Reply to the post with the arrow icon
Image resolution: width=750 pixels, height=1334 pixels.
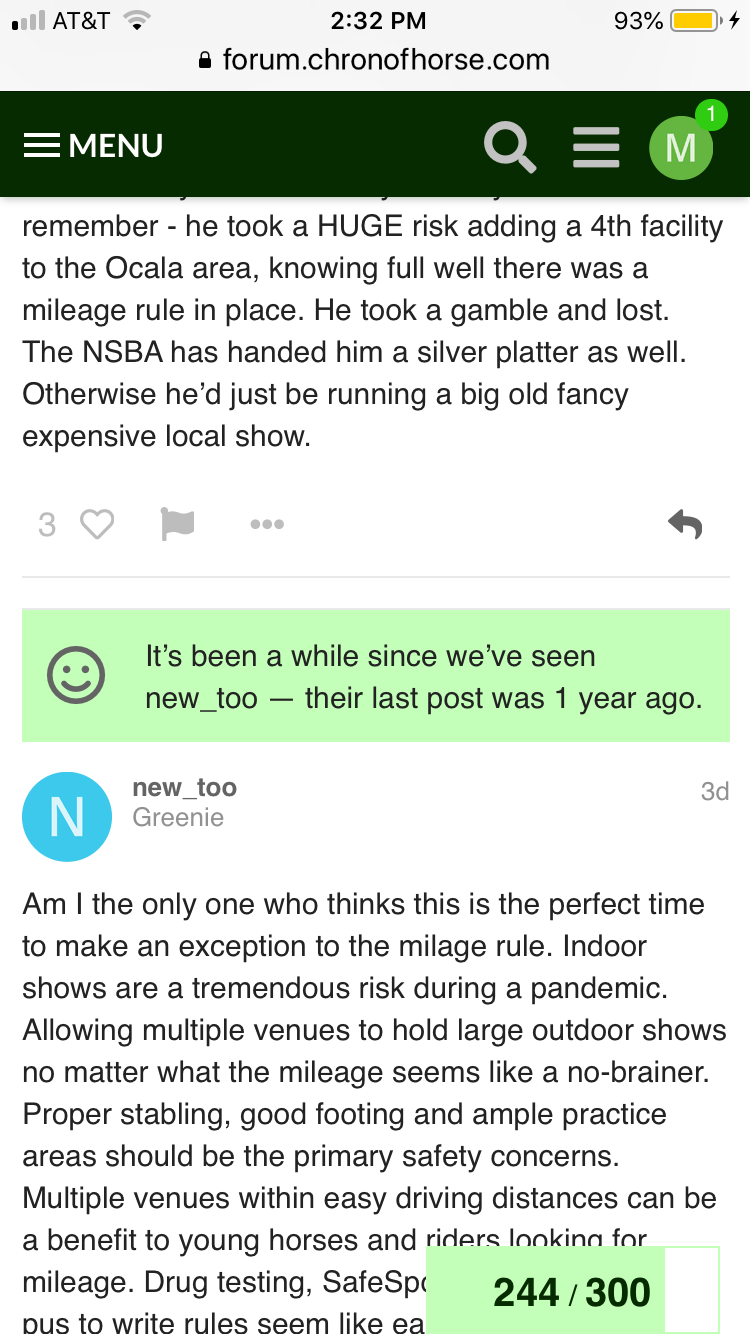click(685, 524)
